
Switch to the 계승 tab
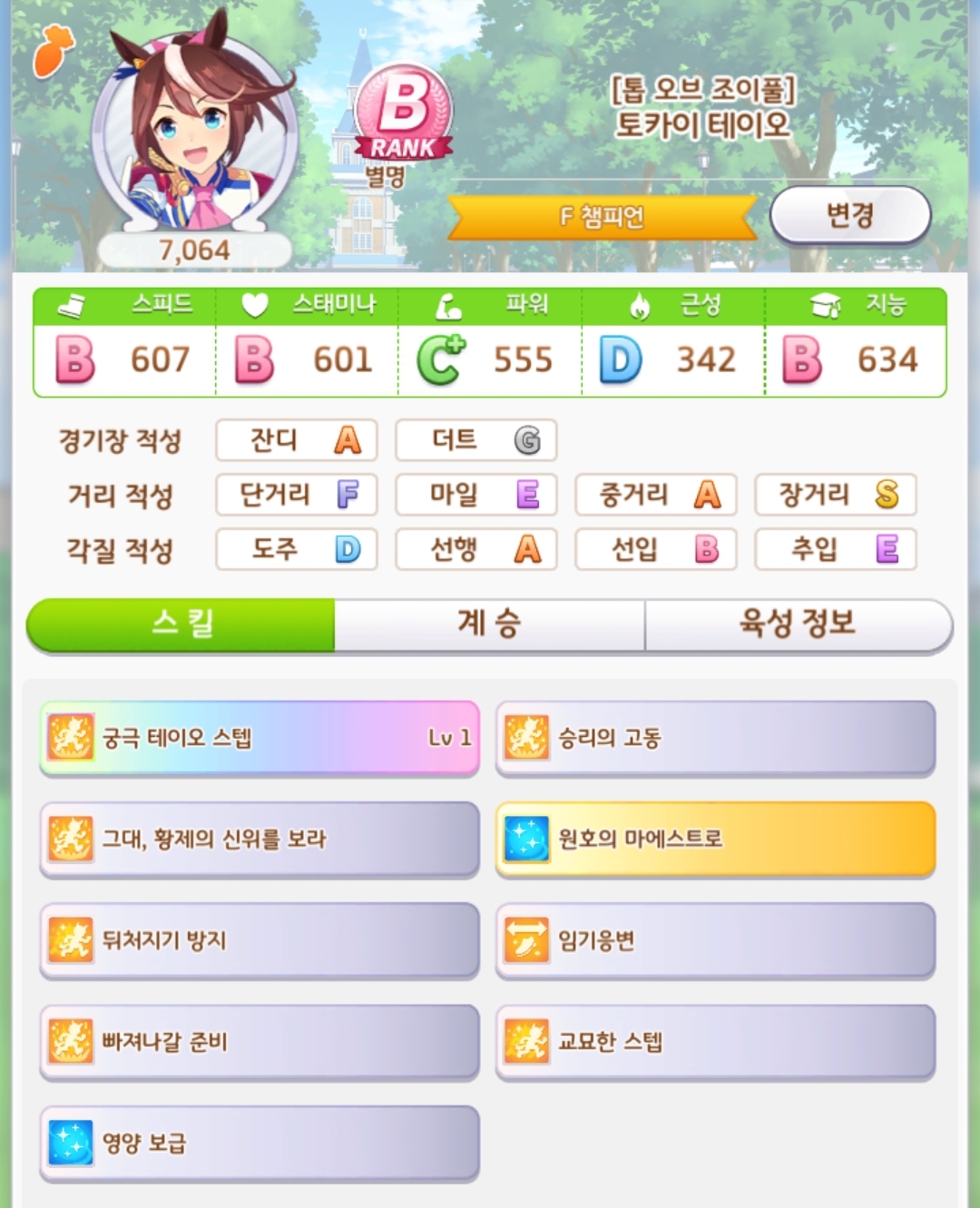(489, 624)
